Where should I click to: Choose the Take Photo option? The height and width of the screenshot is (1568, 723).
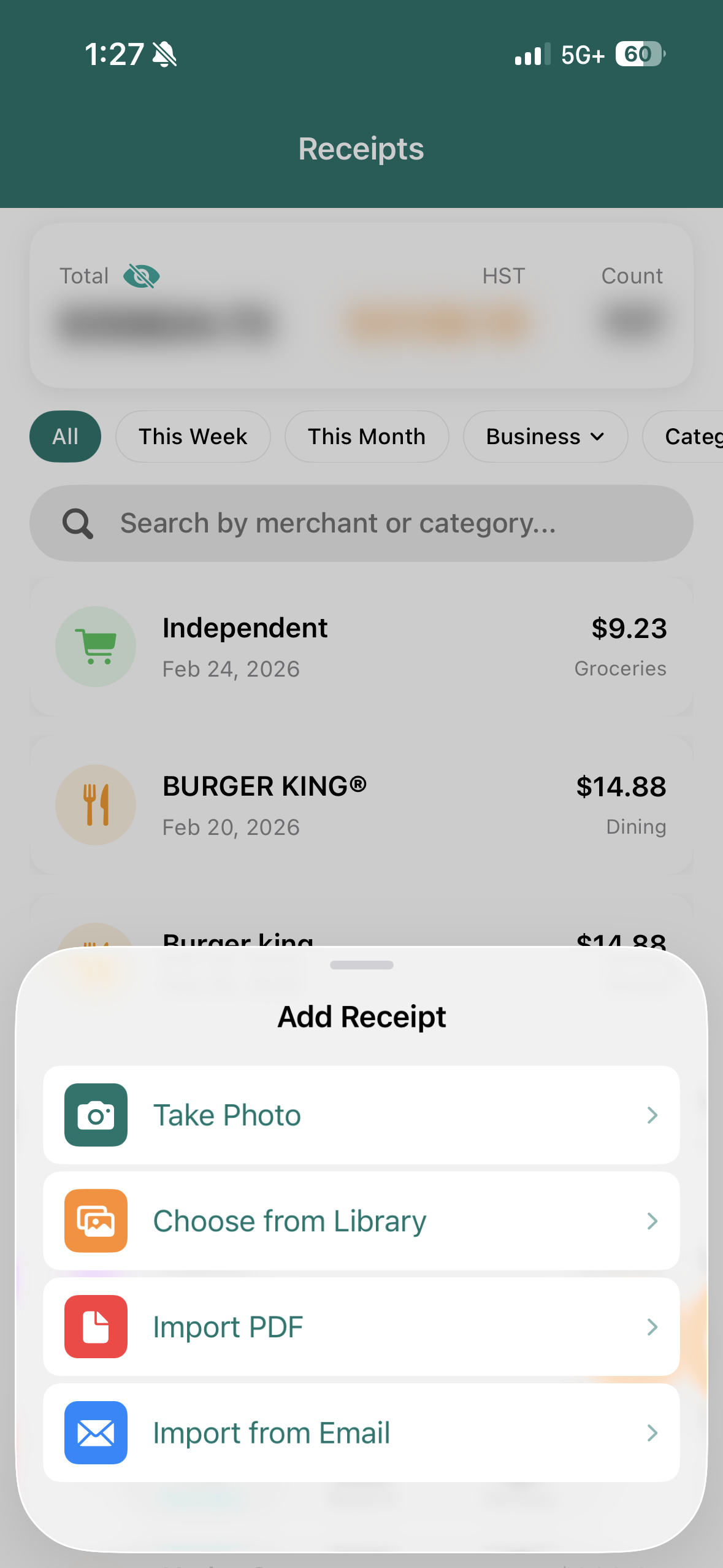[x=361, y=1115]
